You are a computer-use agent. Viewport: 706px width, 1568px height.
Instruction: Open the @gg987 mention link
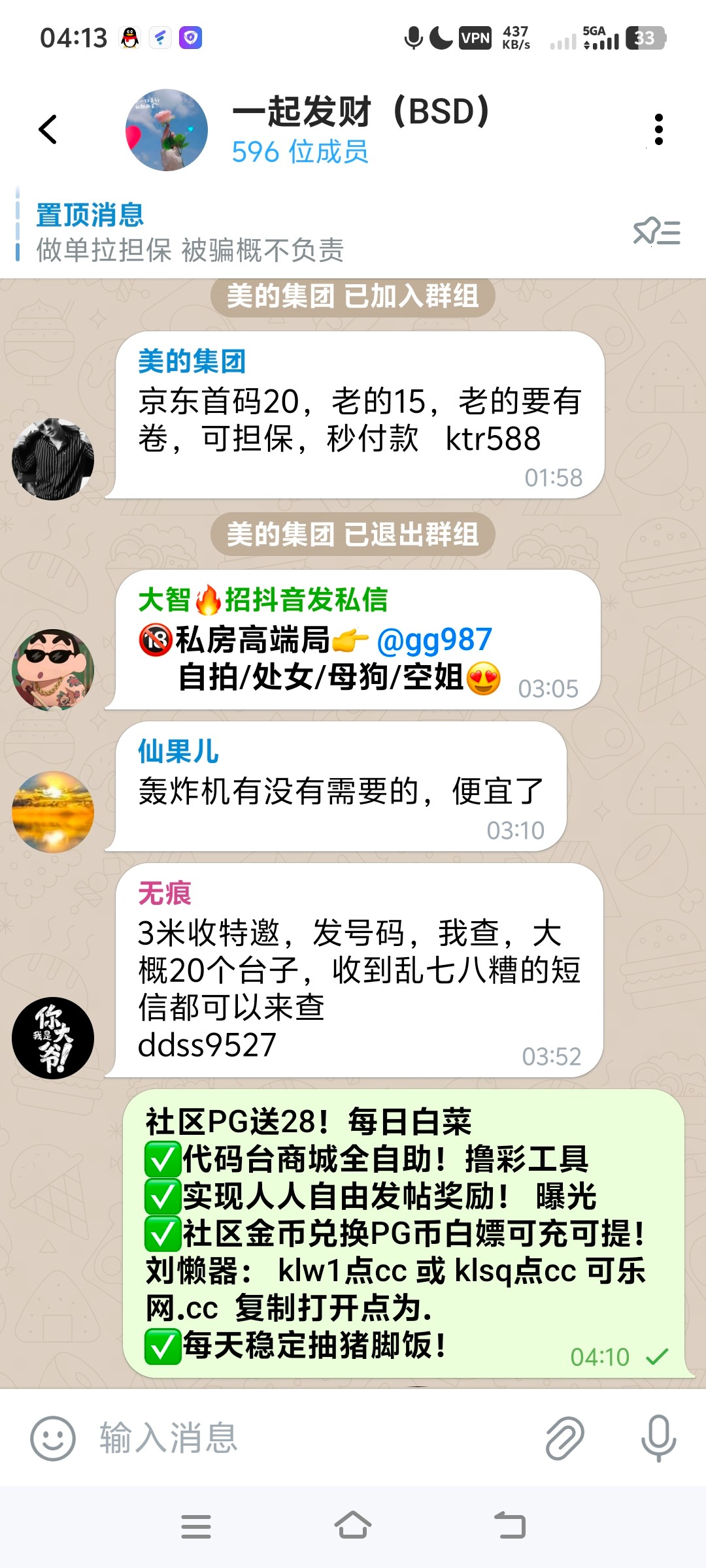point(434,640)
